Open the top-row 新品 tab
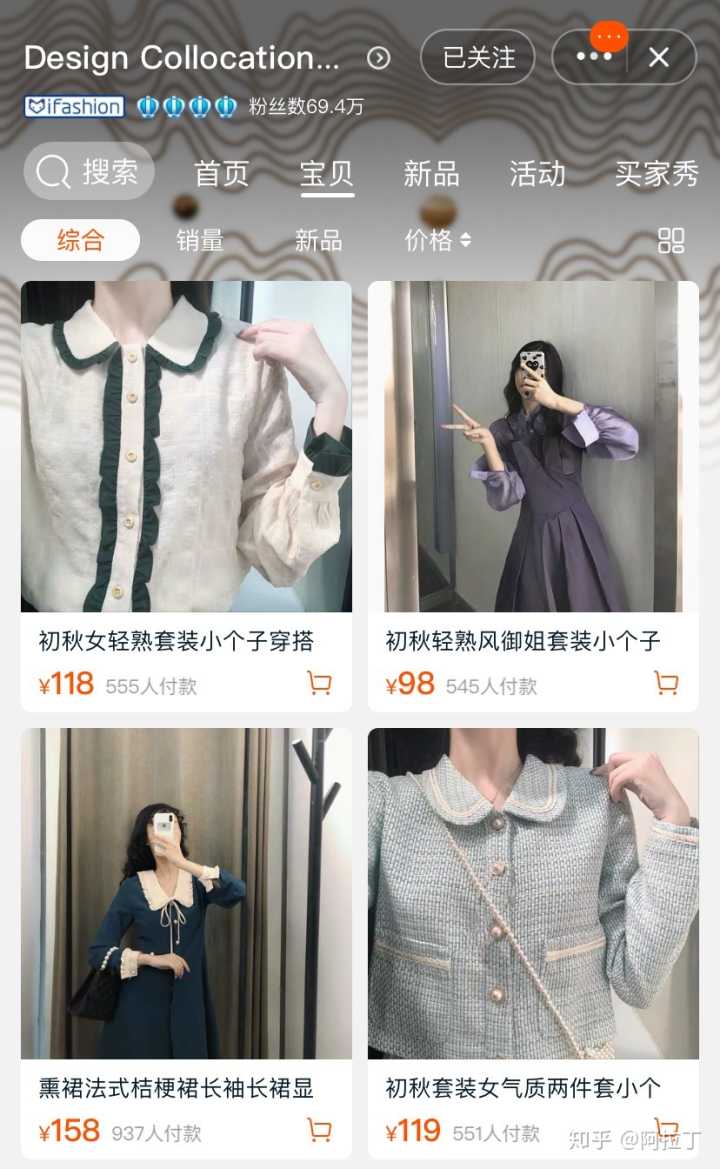Image resolution: width=720 pixels, height=1169 pixels. coord(431,174)
